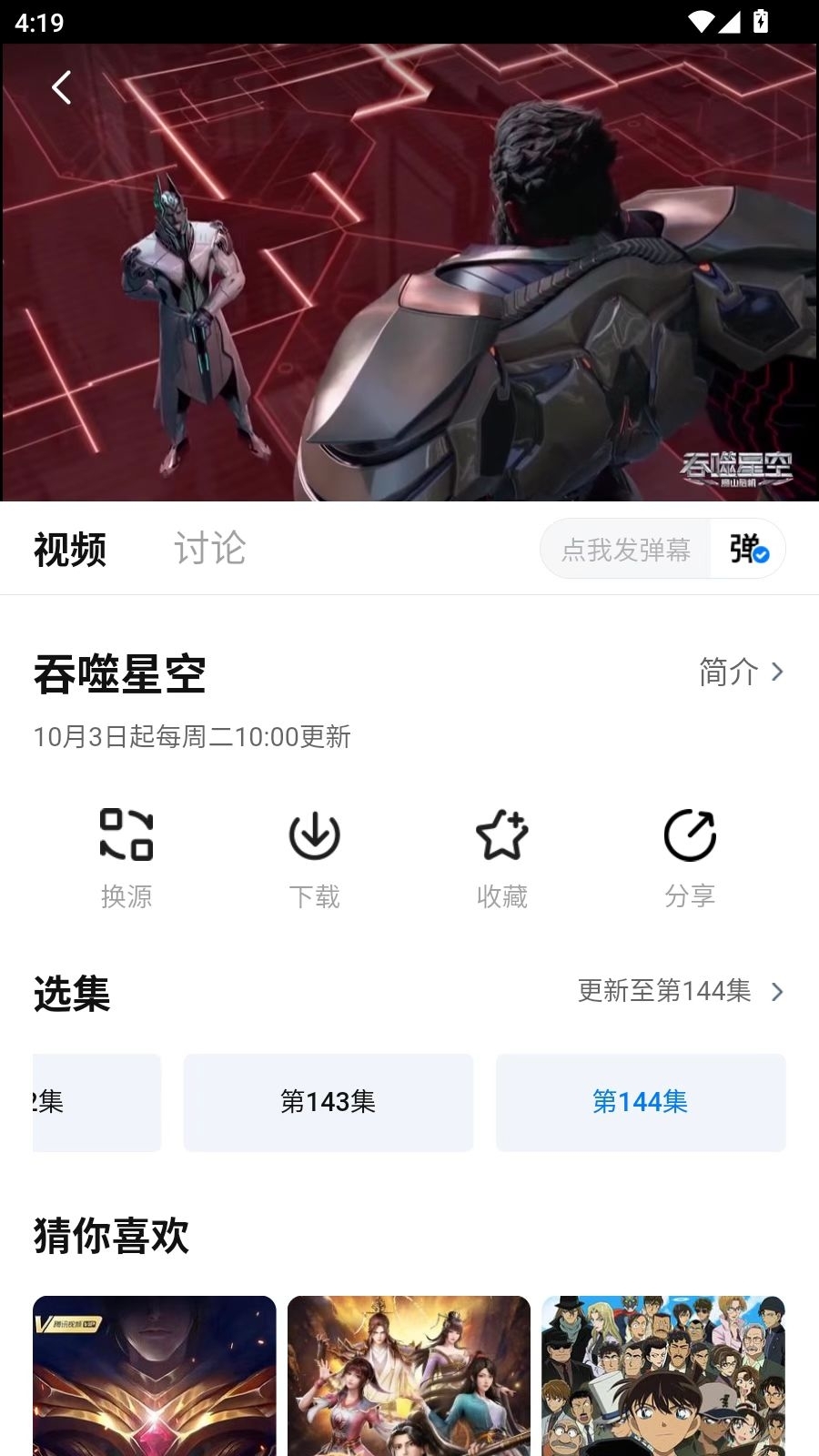Open the middle recommended anime poster
Screen dimensions: 819x1456
click(409, 1374)
